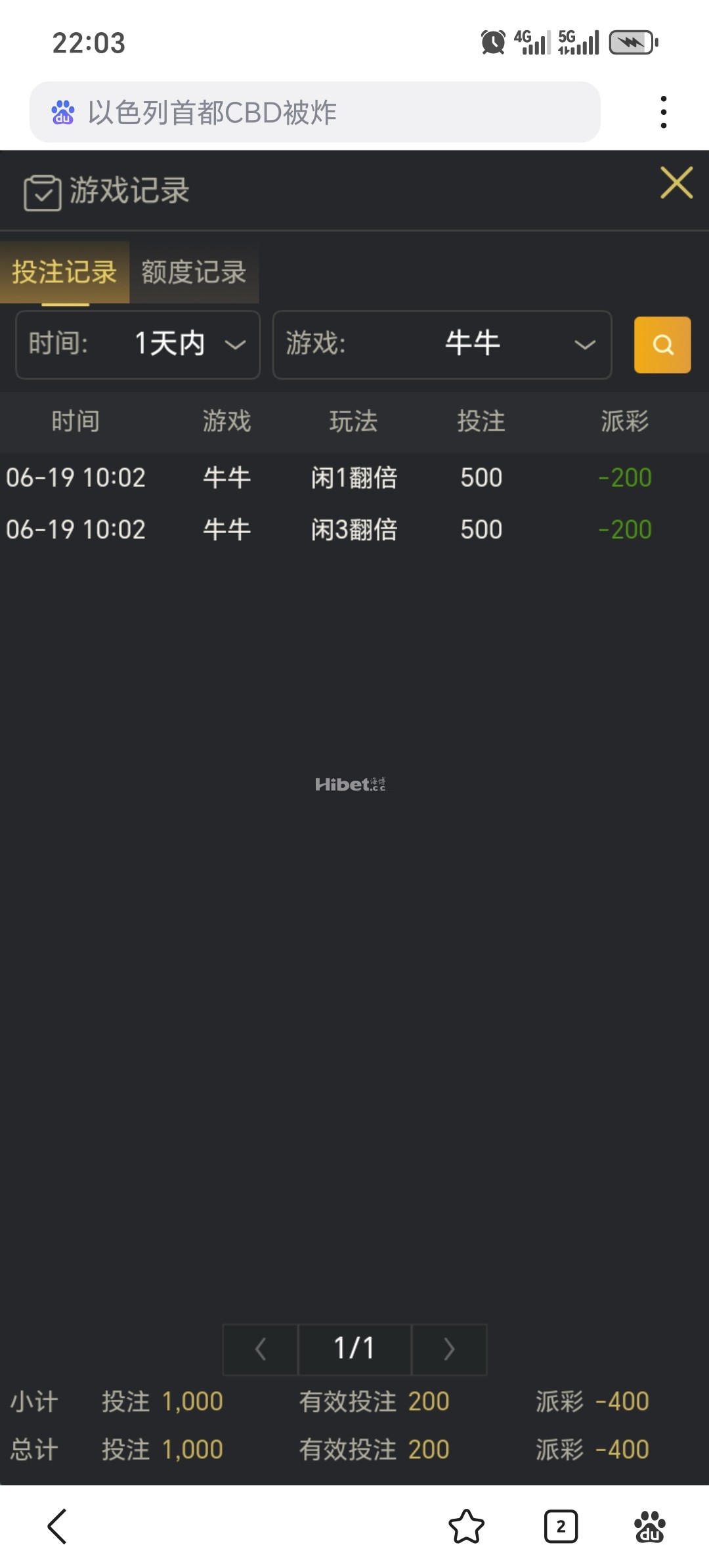
Task: Go to the previous records page
Action: (261, 1349)
